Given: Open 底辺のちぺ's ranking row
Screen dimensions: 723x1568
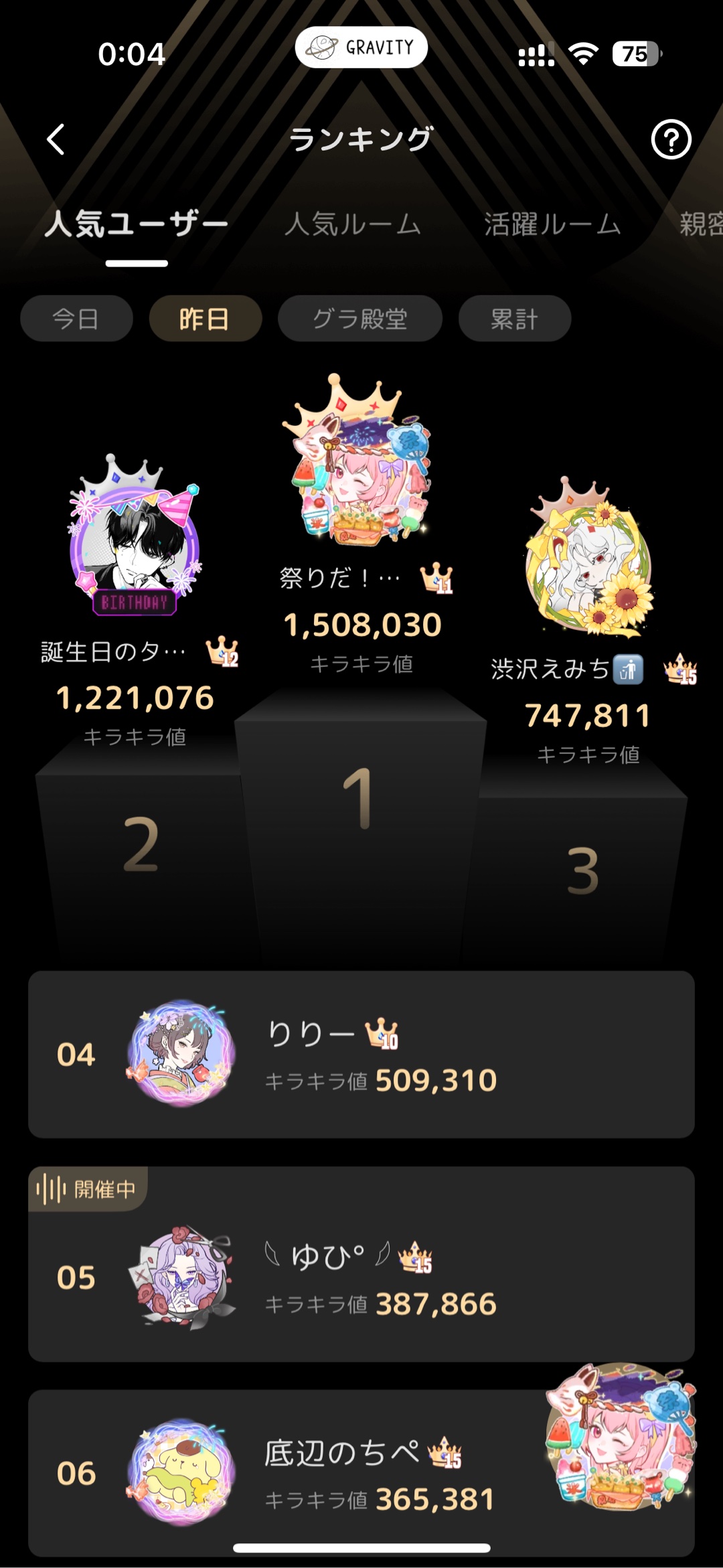Looking at the screenshot, I should pyautogui.click(x=321, y=1473).
